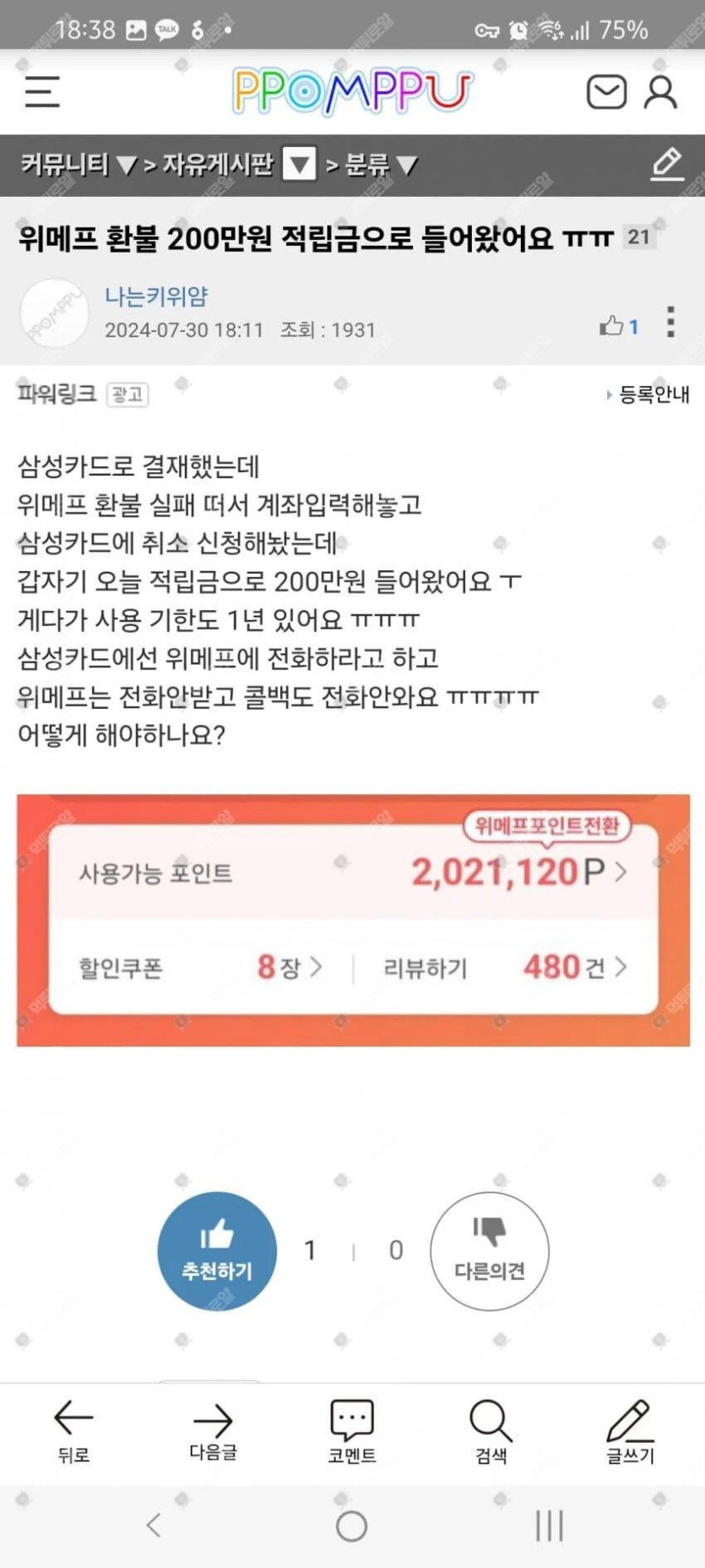The width and height of the screenshot is (705, 1568).
Task: Go to the next post via 다음글
Action: 213,1429
